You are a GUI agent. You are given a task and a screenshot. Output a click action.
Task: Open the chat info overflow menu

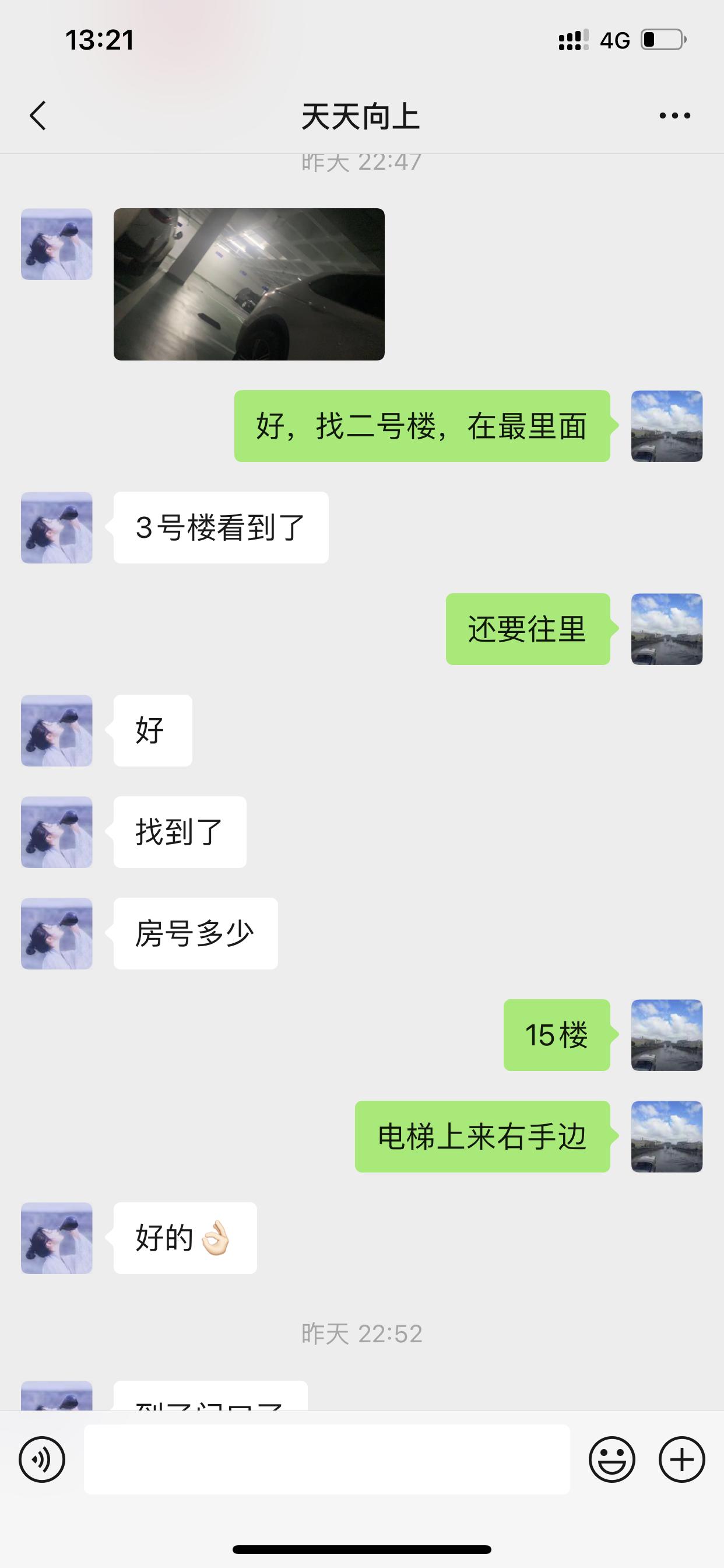tap(674, 116)
